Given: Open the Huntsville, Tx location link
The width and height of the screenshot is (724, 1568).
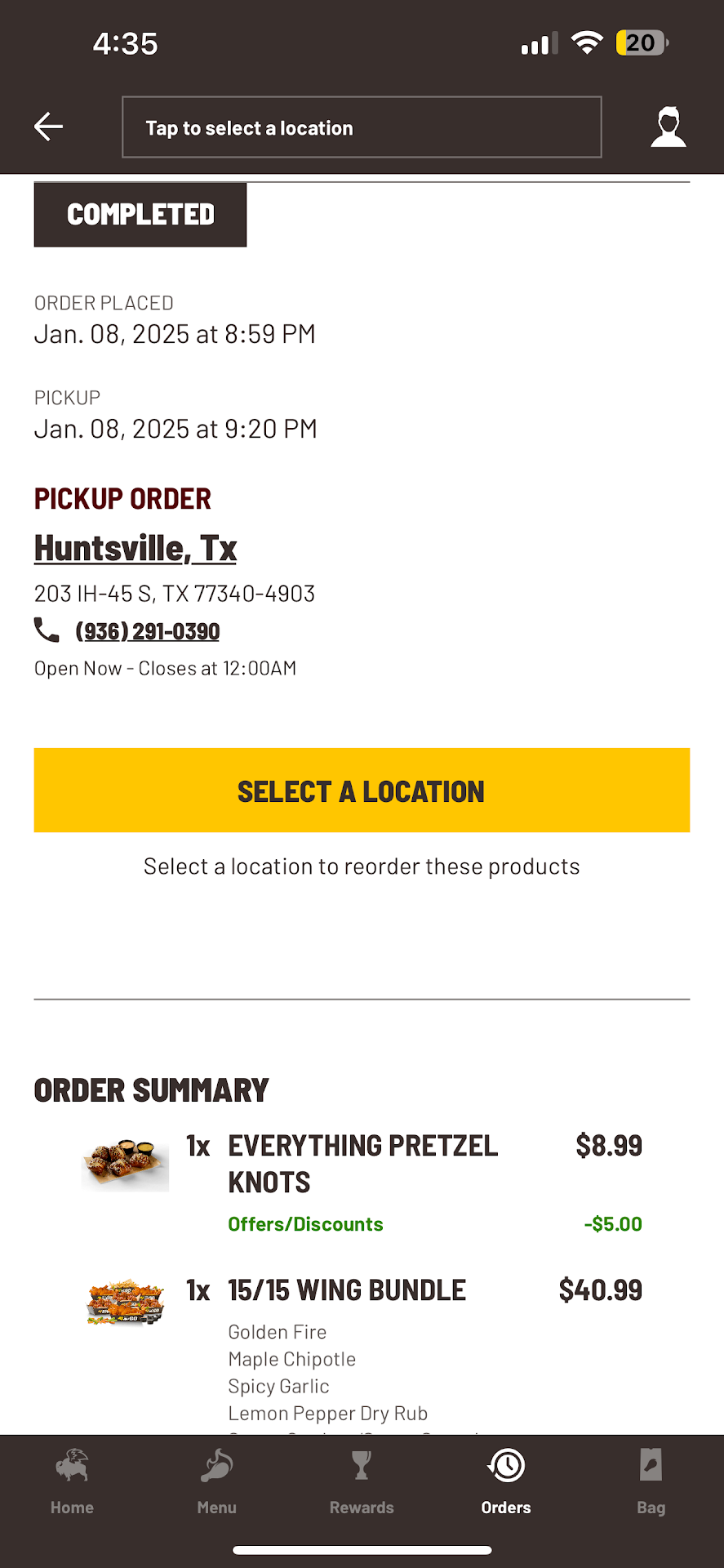Looking at the screenshot, I should pyautogui.click(x=135, y=548).
